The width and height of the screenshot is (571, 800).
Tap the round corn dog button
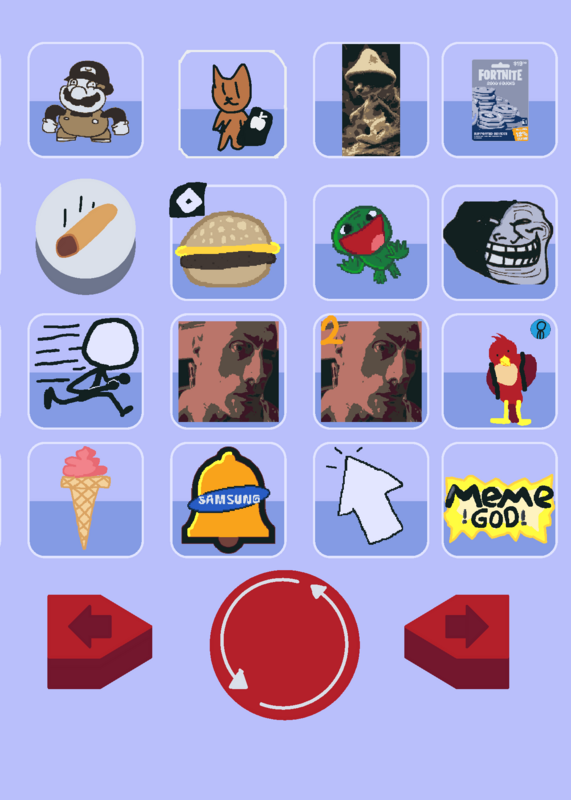[x=85, y=236]
